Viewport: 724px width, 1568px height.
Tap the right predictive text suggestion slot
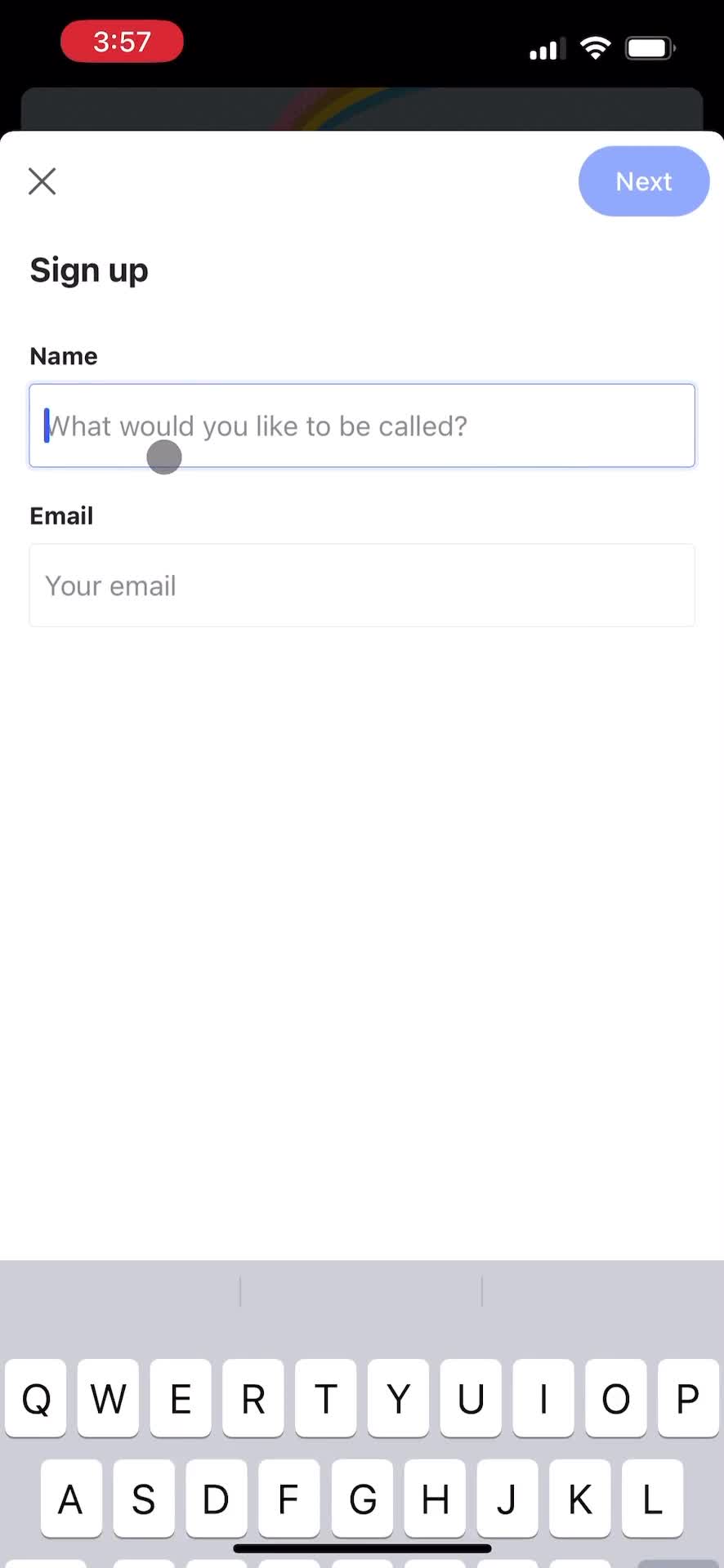(x=603, y=1292)
